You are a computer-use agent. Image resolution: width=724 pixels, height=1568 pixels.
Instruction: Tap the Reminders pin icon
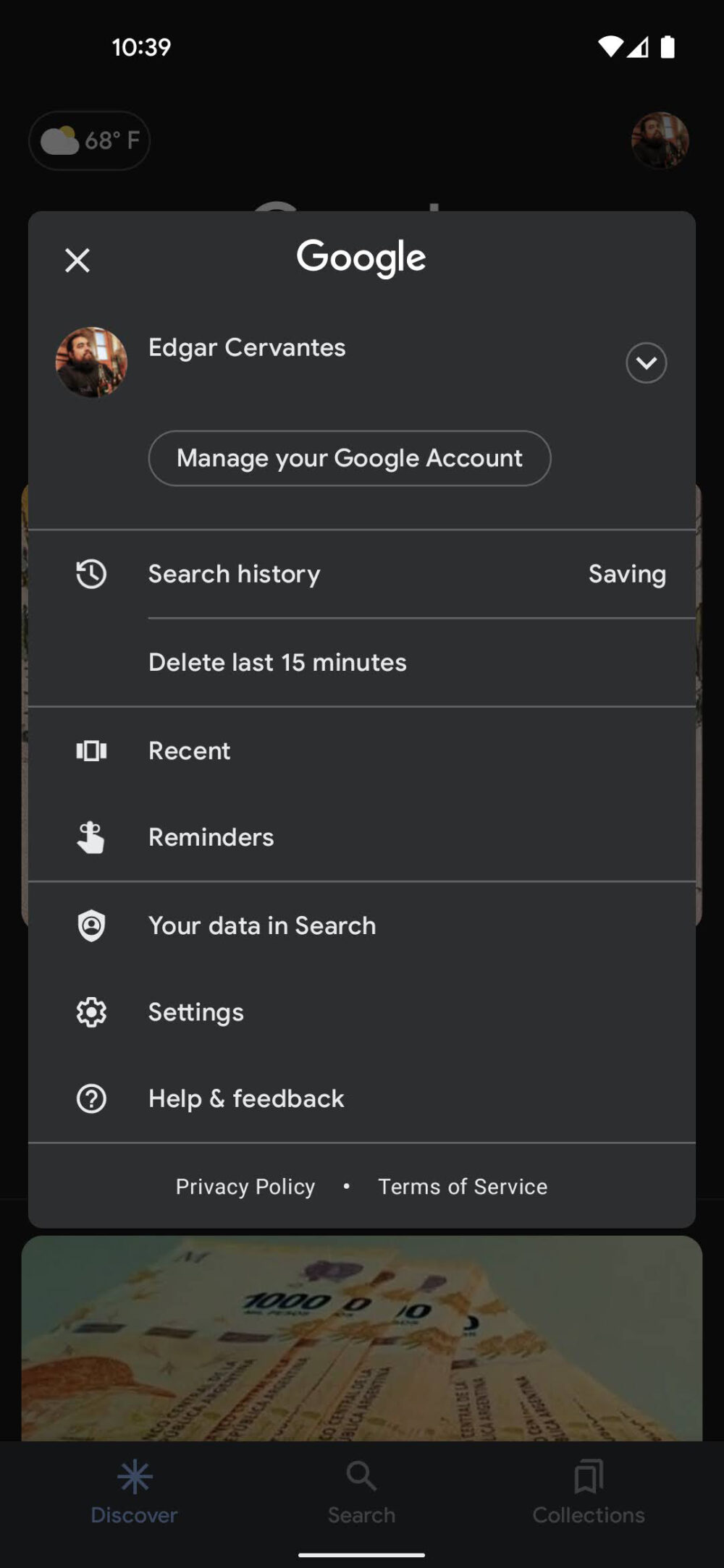[x=91, y=836]
